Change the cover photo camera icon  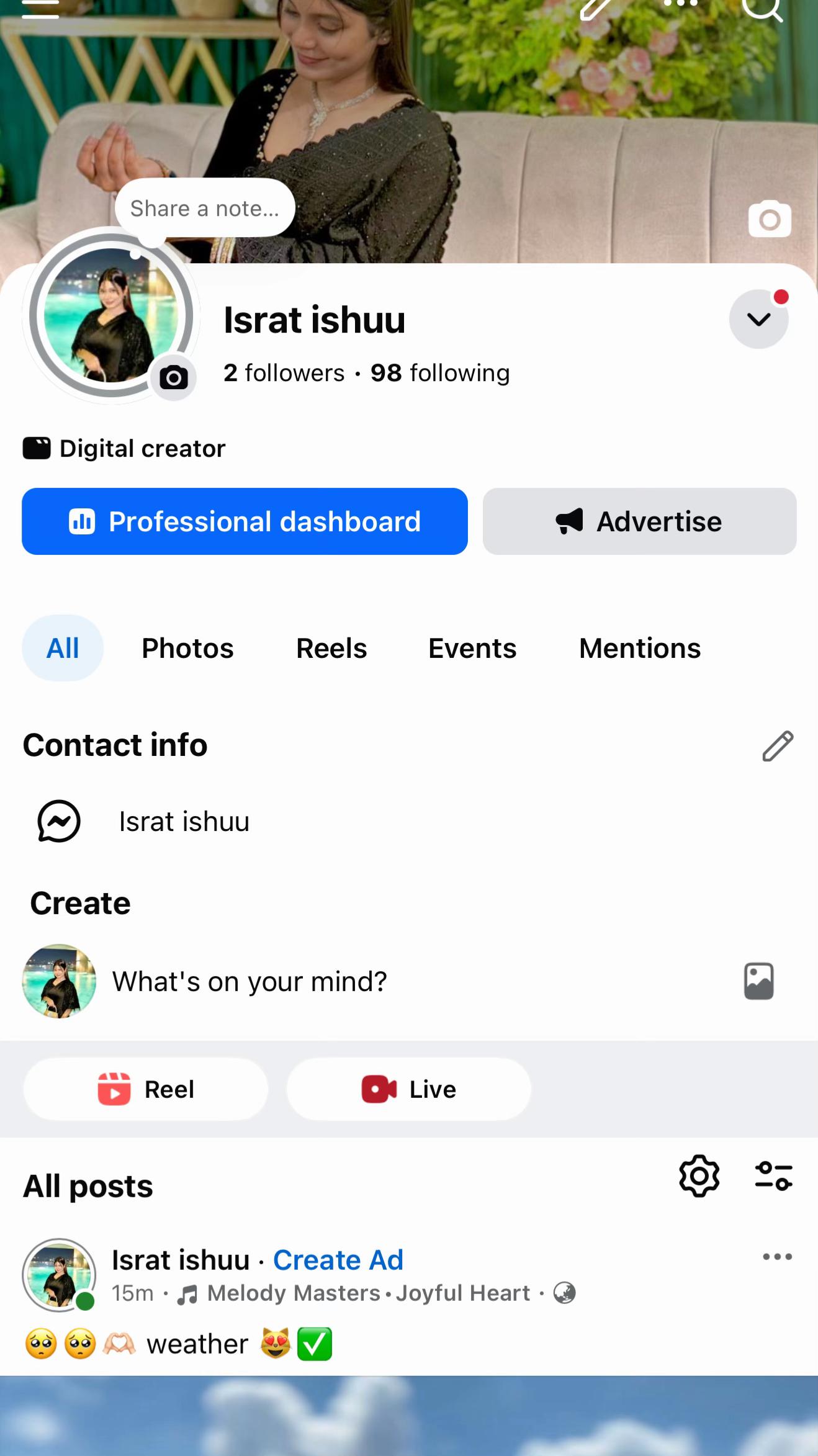(770, 219)
